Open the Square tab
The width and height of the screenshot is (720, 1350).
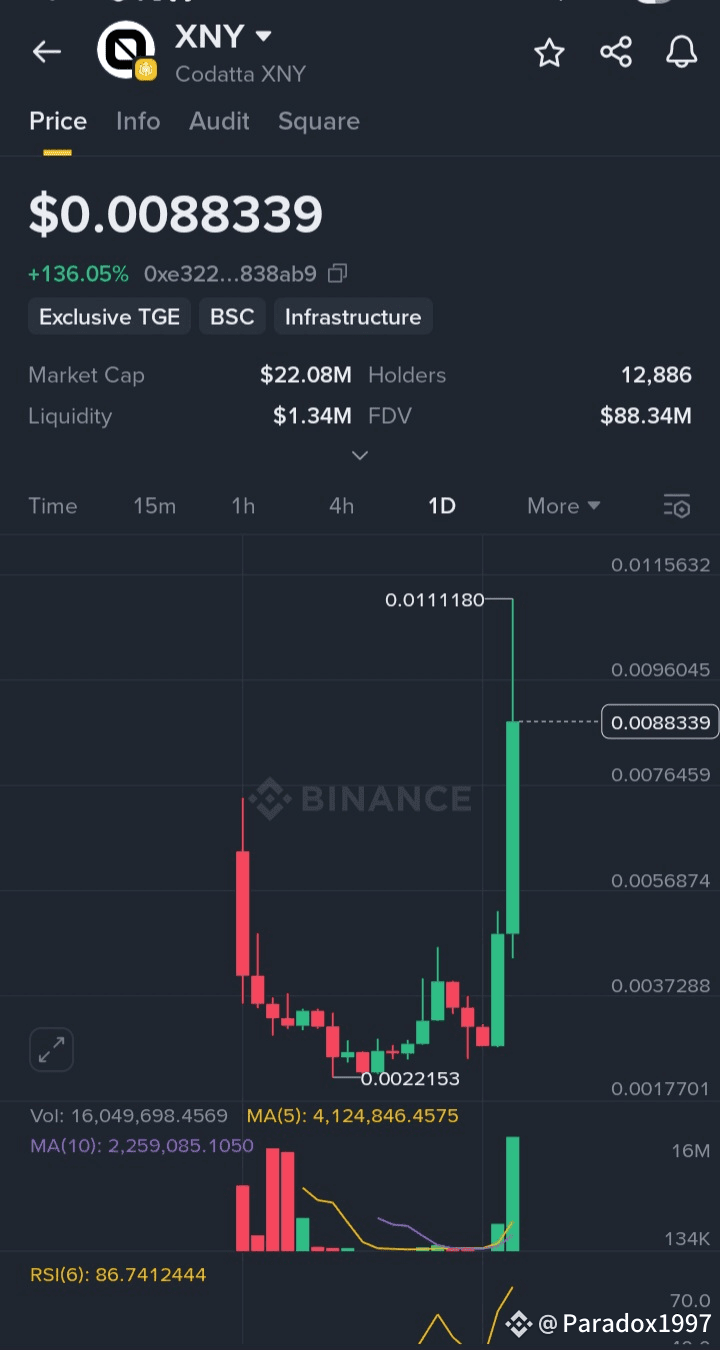click(x=319, y=121)
